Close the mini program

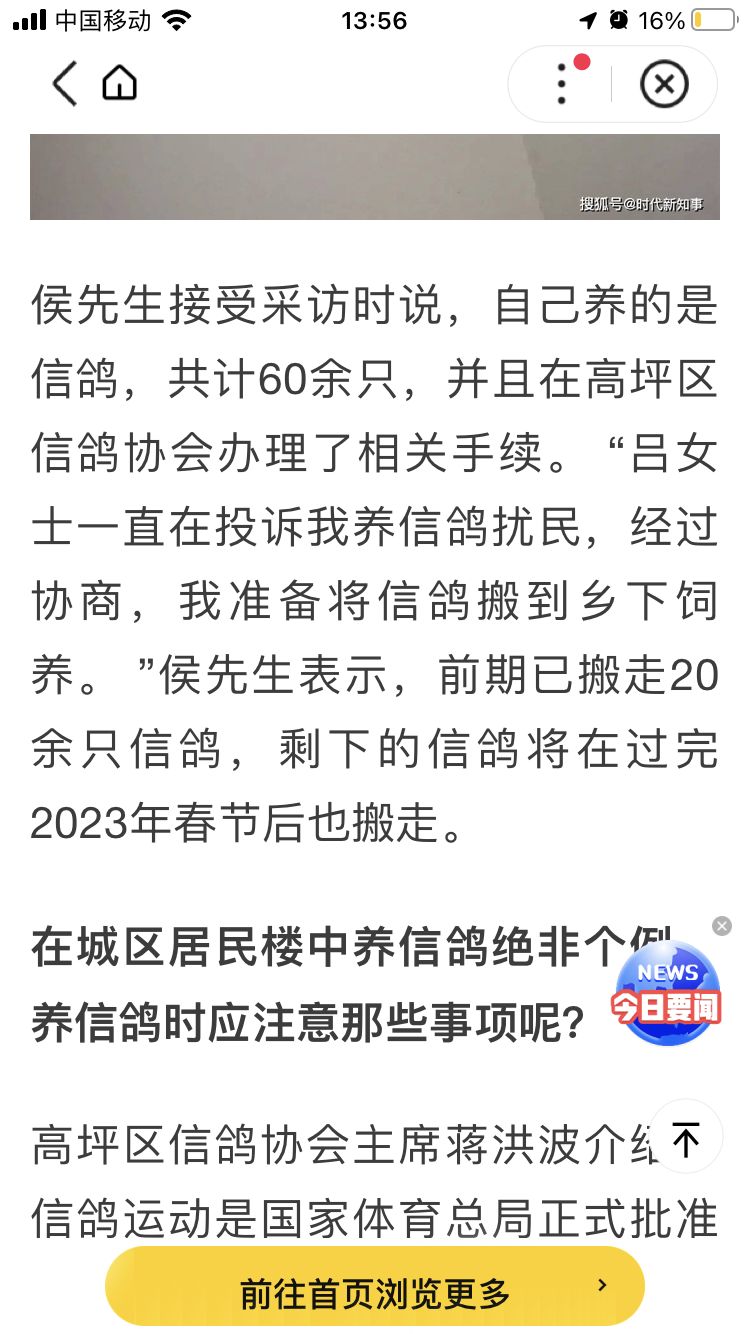click(x=664, y=85)
